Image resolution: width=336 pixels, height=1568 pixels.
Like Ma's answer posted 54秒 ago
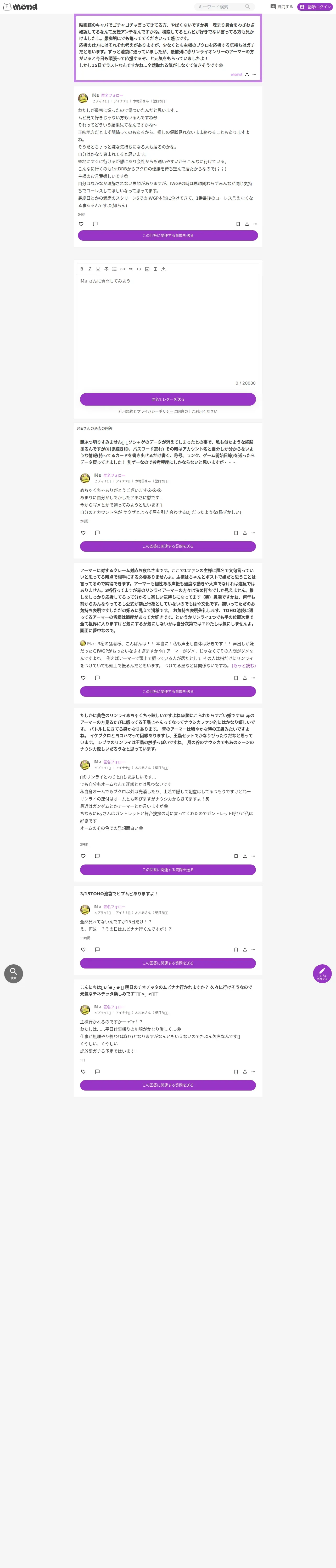(x=81, y=224)
